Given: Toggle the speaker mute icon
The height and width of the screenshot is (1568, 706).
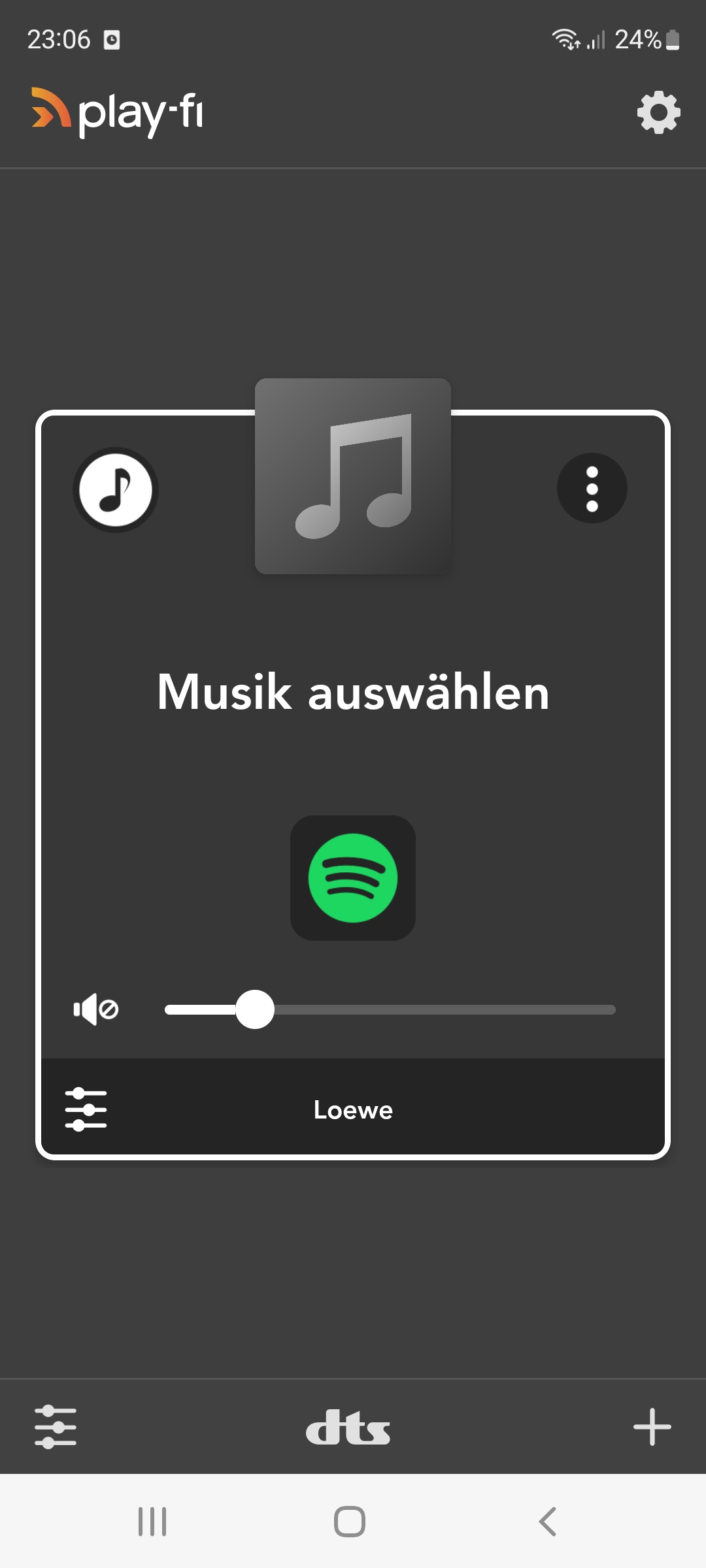Looking at the screenshot, I should [96, 1009].
